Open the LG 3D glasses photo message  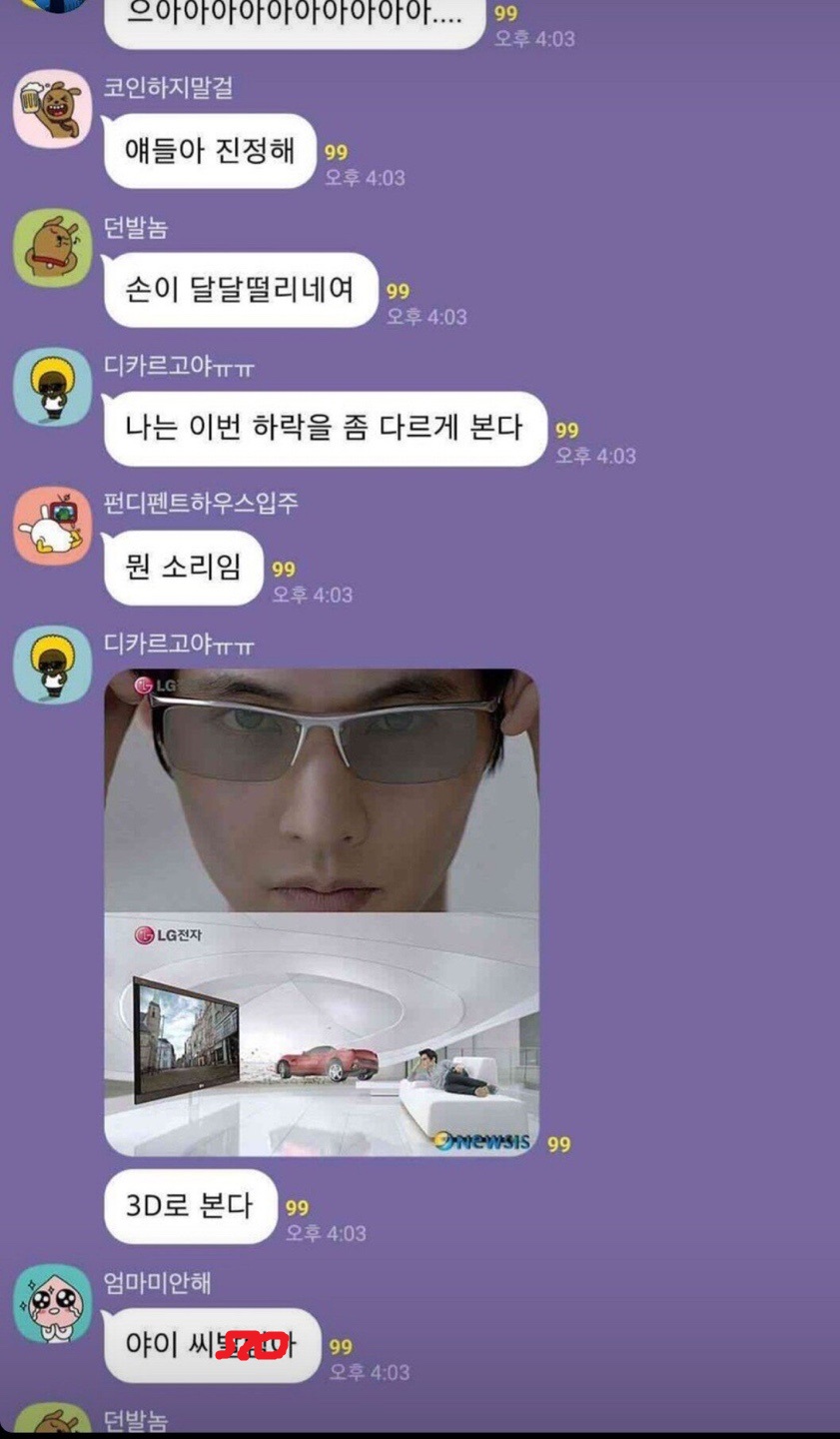click(x=322, y=911)
